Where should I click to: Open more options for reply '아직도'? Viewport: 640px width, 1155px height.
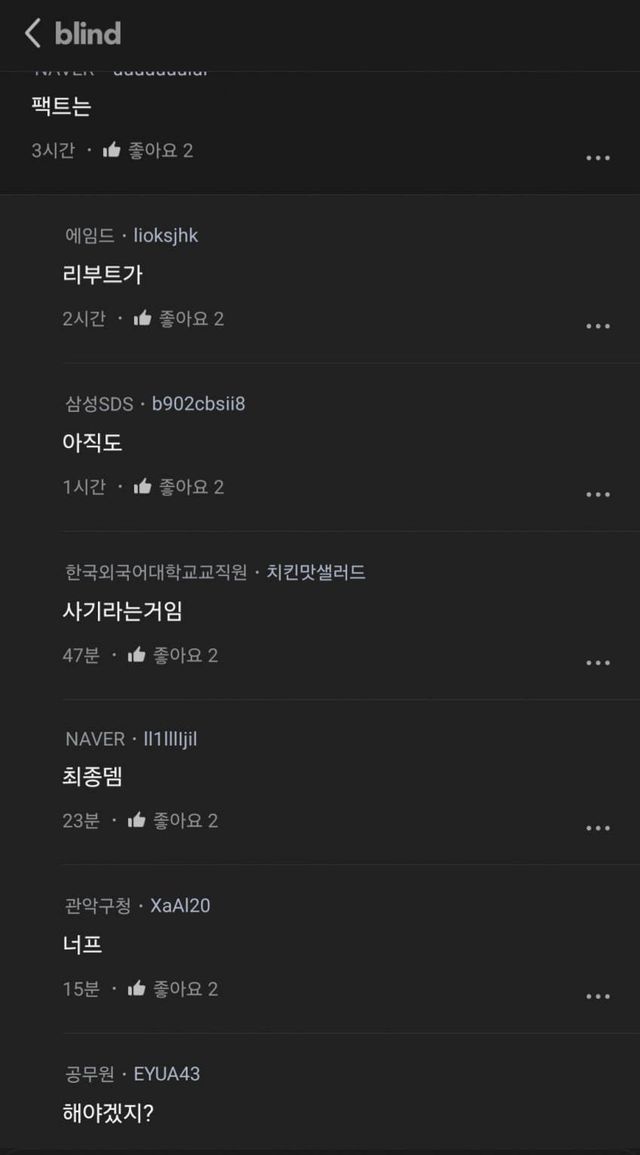click(x=598, y=494)
